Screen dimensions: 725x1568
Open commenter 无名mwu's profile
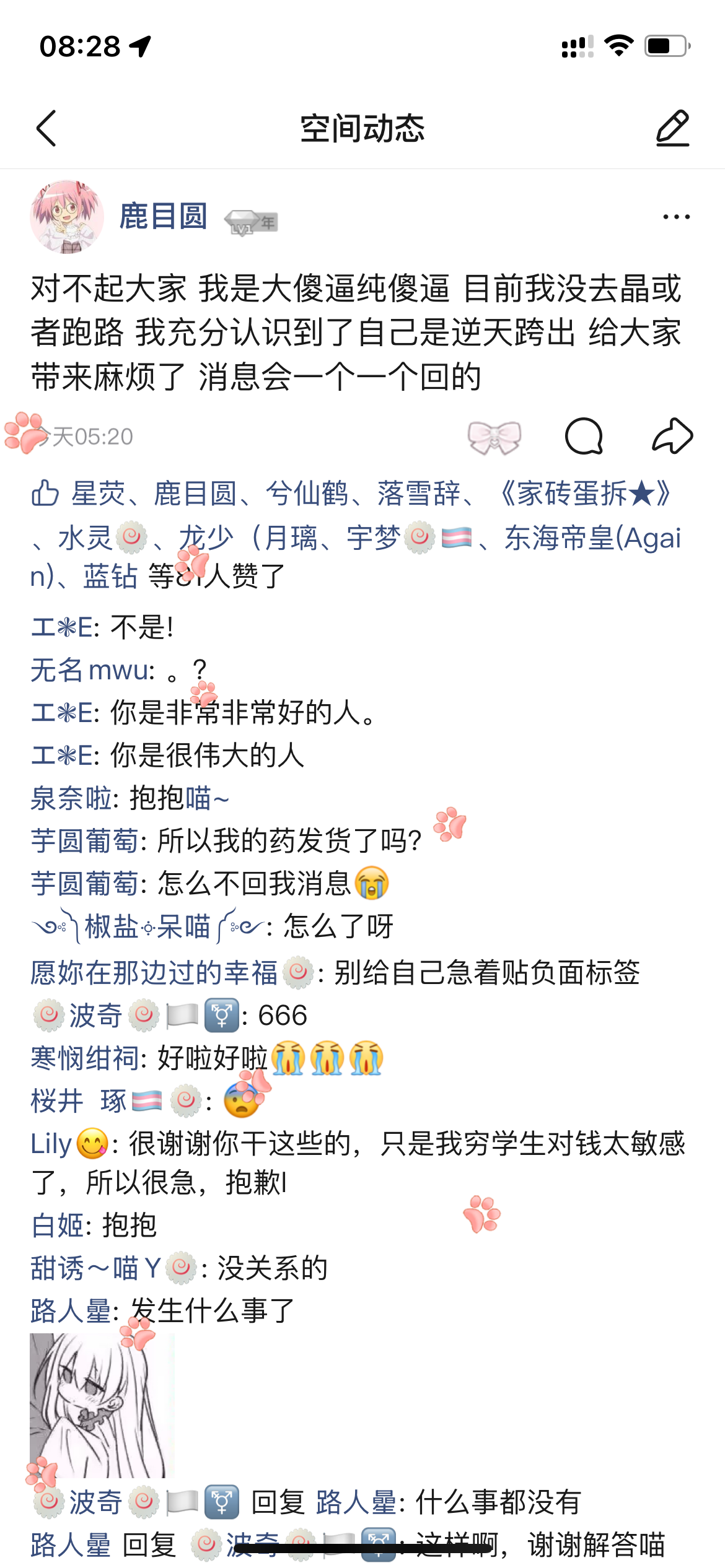[x=92, y=670]
